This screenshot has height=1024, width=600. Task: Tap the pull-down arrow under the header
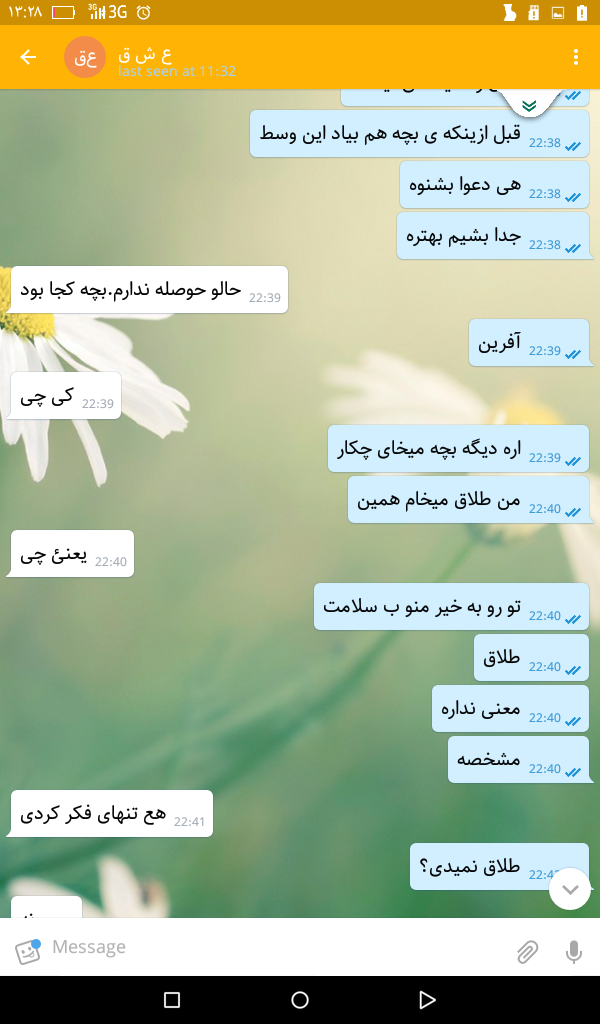coord(529,105)
